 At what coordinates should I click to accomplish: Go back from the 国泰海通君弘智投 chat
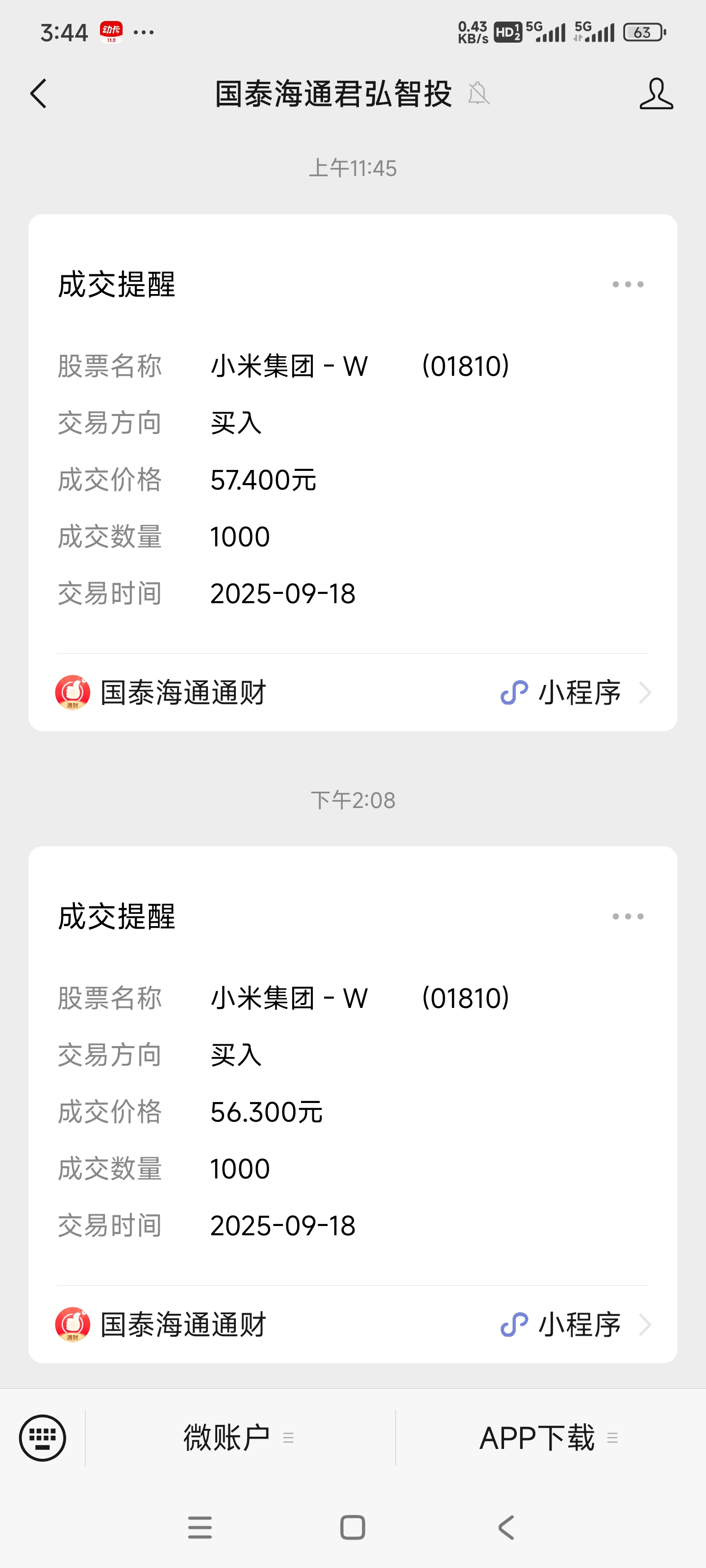pos(38,94)
